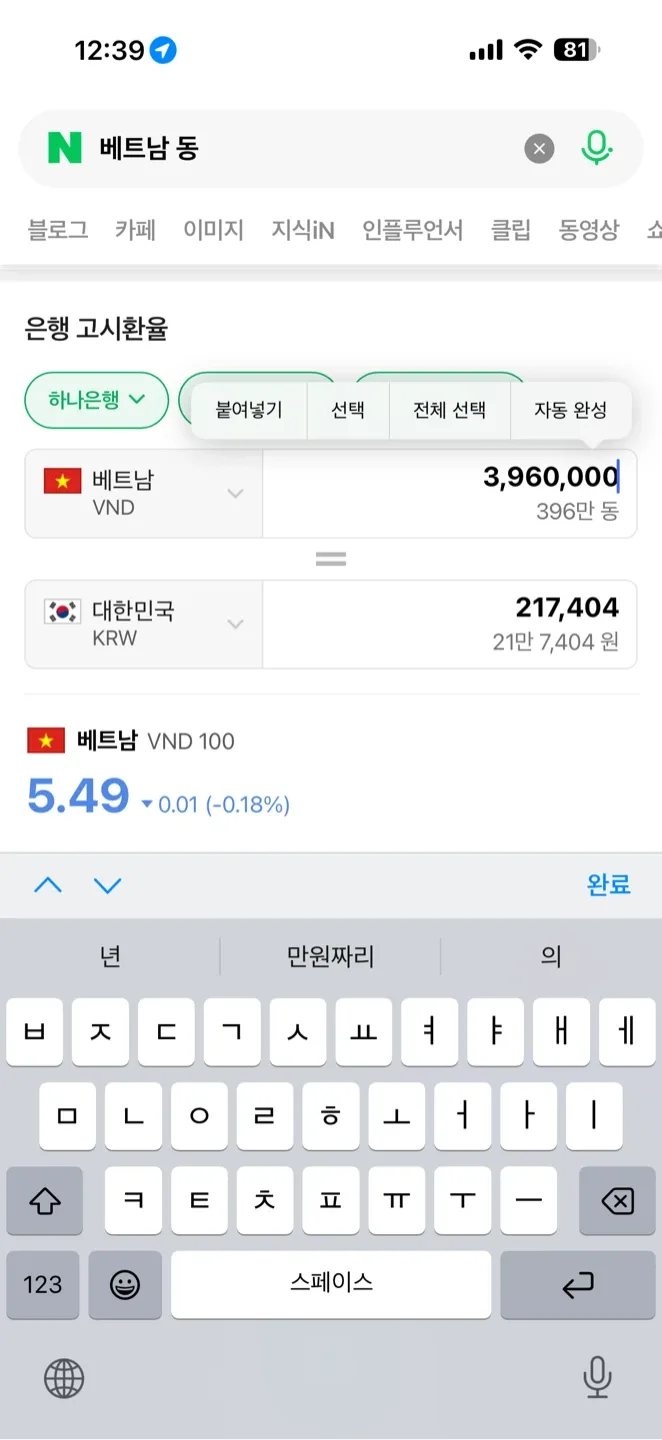
Task: Switch to the 동영상 tab
Action: [x=588, y=230]
